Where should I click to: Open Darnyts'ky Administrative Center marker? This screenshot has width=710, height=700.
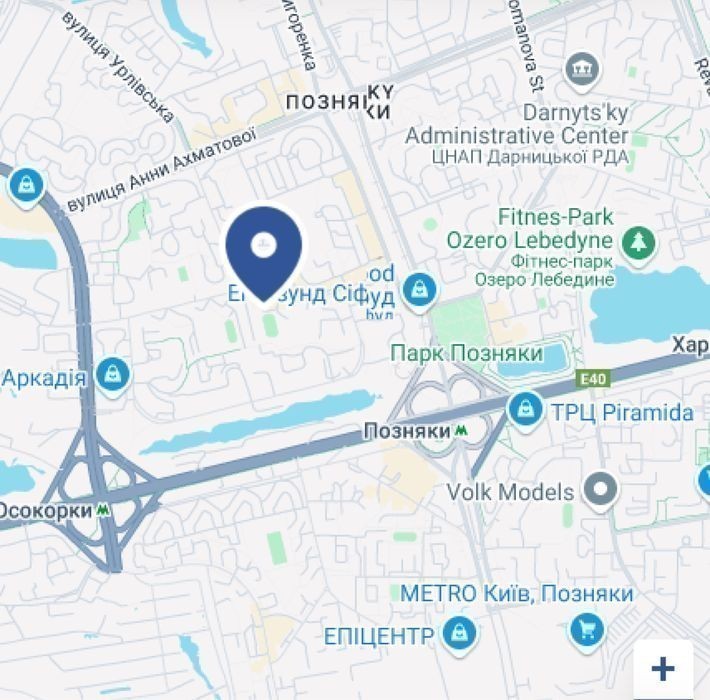pos(581,71)
